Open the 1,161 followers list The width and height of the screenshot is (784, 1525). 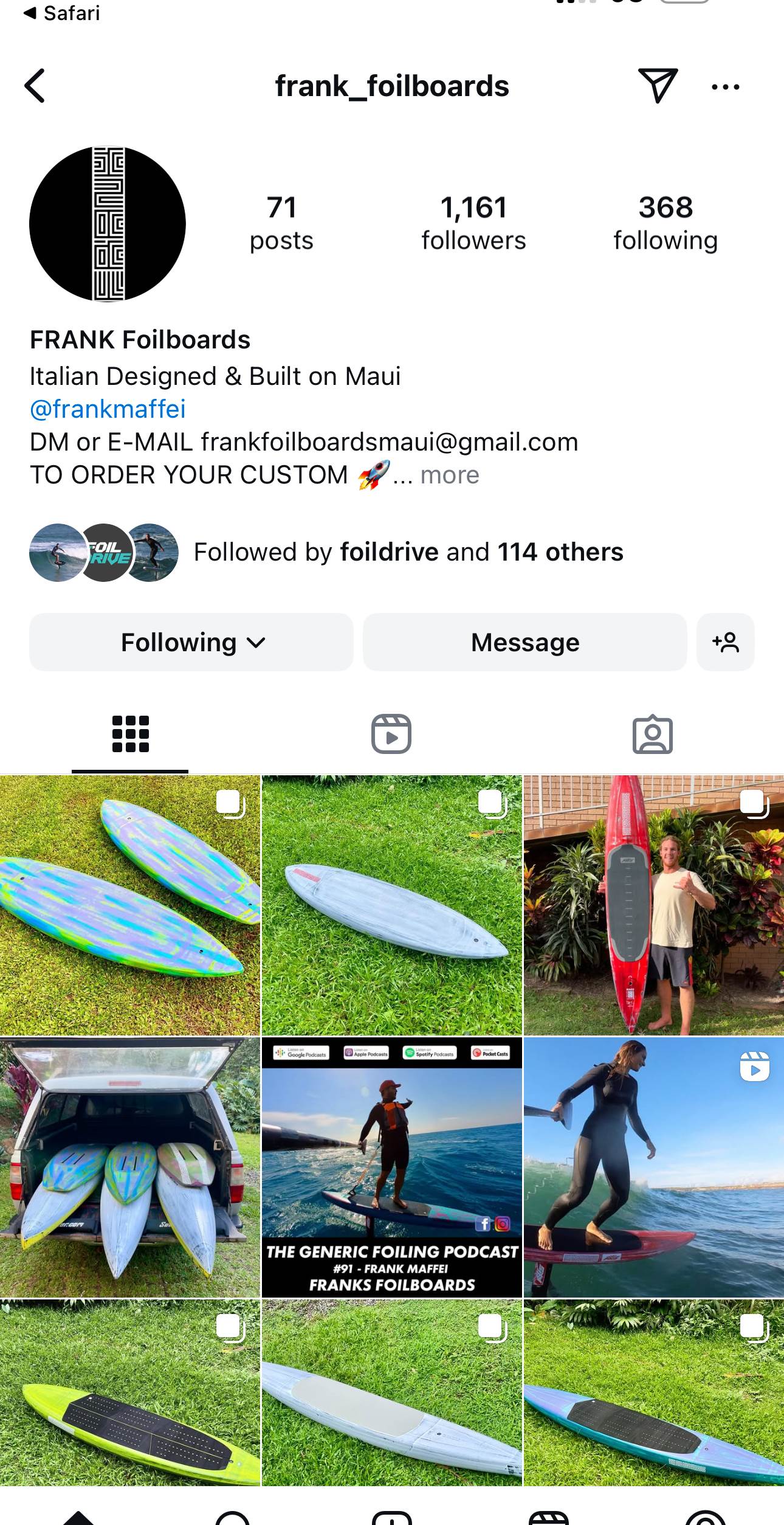473,223
